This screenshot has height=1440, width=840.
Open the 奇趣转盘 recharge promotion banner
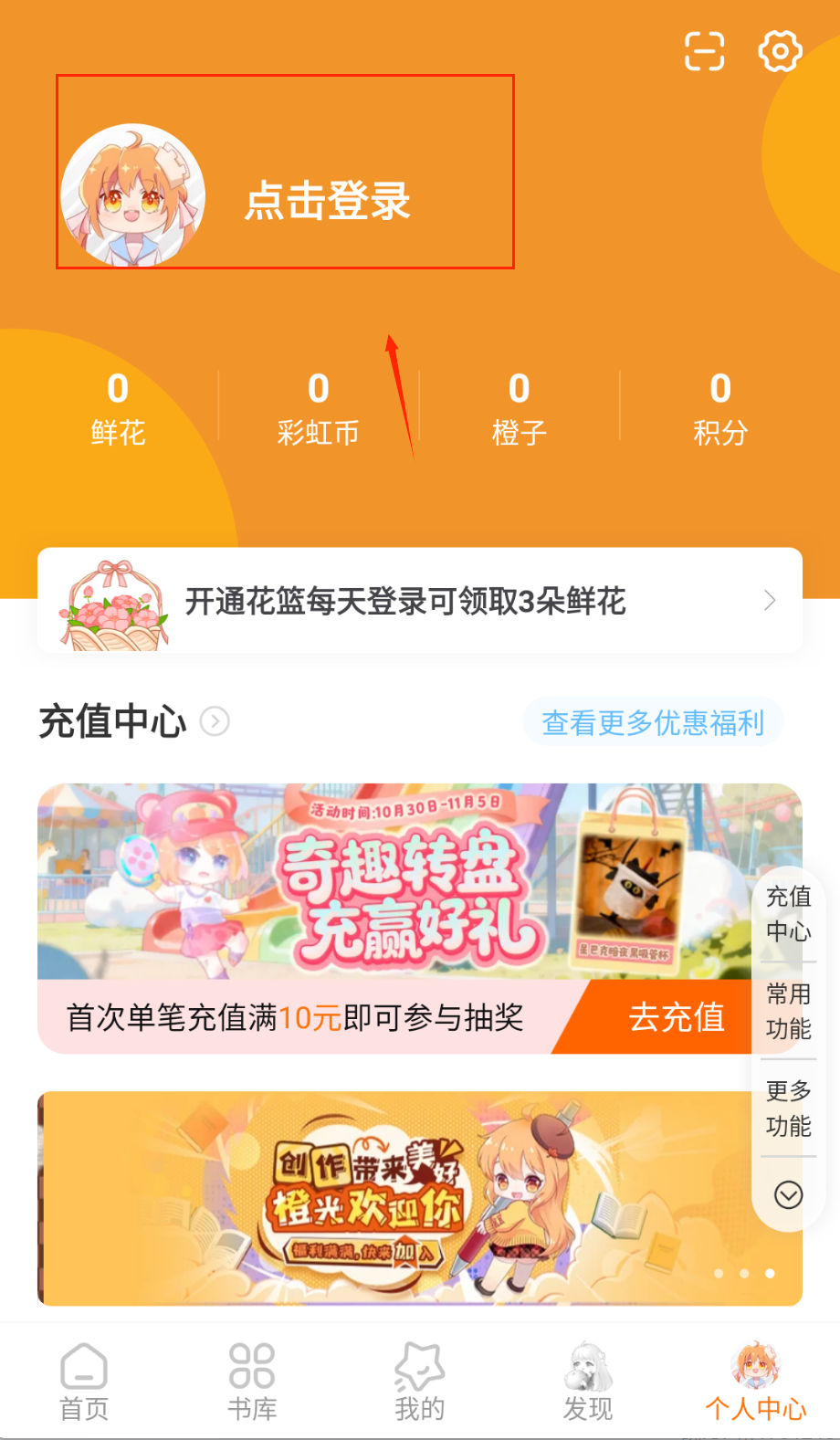click(x=393, y=881)
